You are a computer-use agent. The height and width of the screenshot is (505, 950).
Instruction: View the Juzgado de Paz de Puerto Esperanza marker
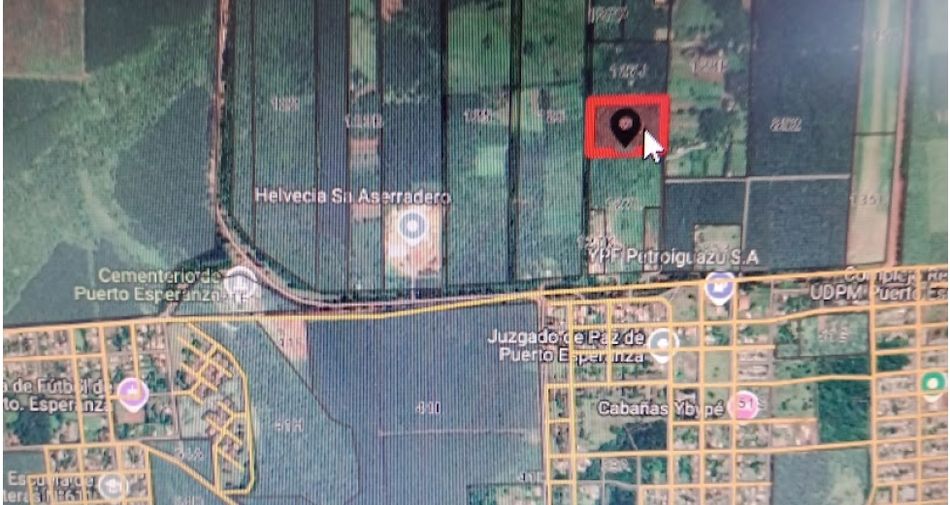coord(661,345)
